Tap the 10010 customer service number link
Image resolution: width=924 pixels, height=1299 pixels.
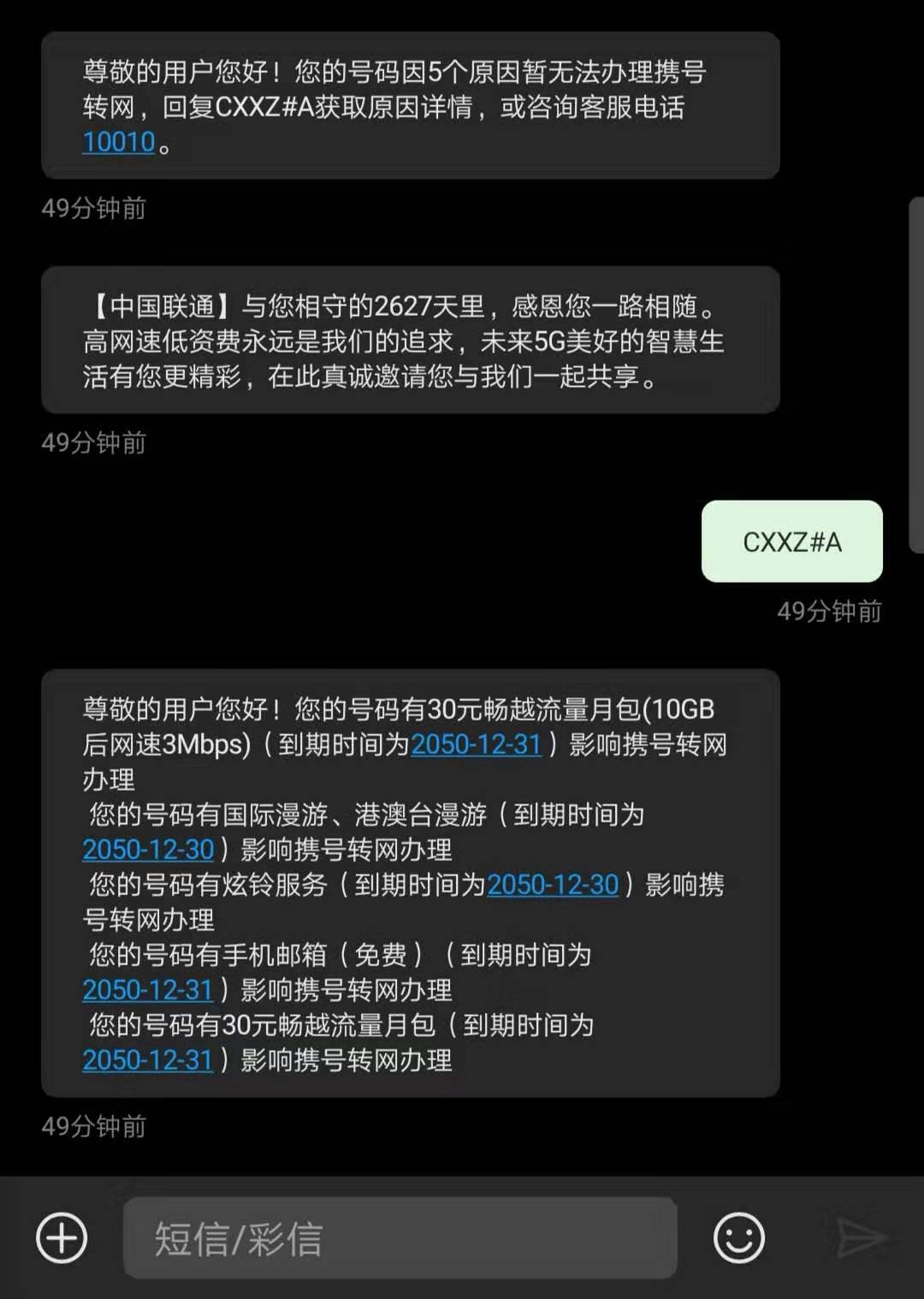(119, 142)
